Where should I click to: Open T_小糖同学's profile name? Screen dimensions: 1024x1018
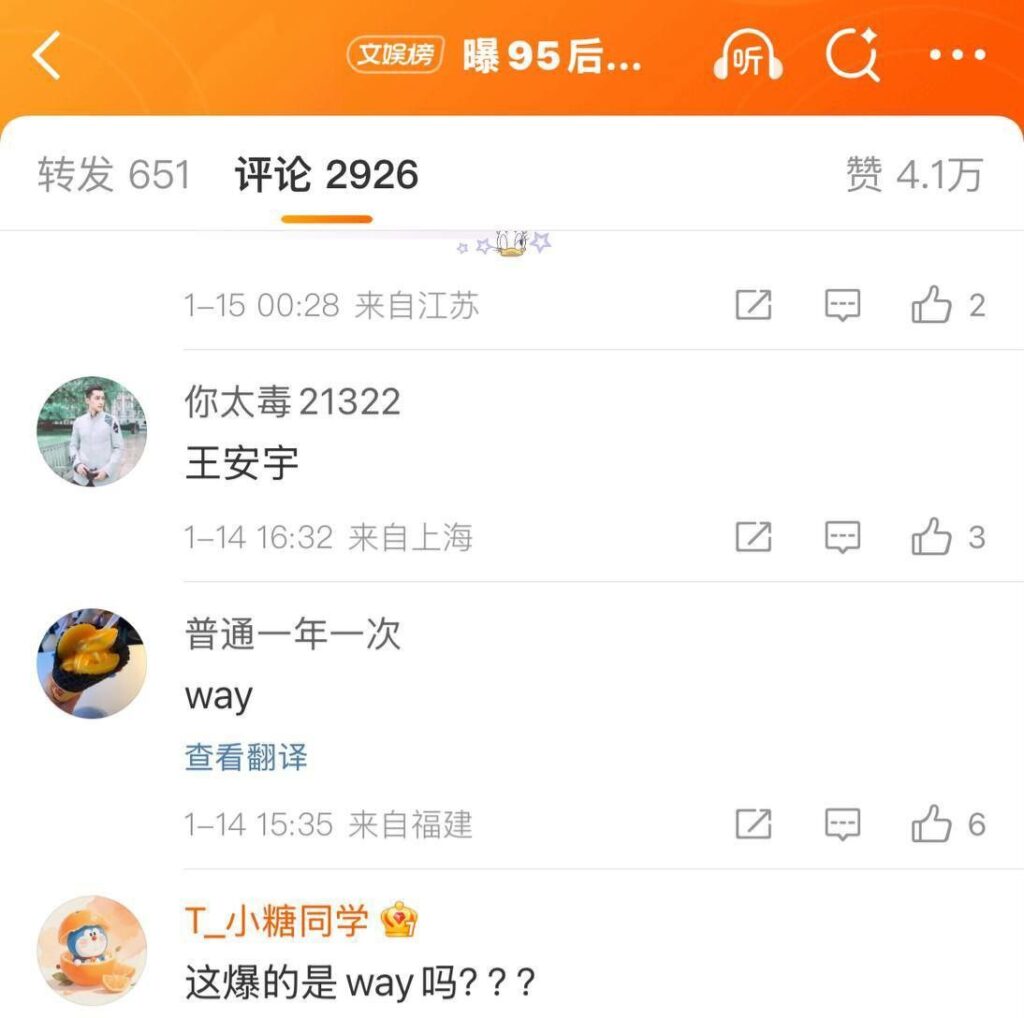[x=277, y=921]
